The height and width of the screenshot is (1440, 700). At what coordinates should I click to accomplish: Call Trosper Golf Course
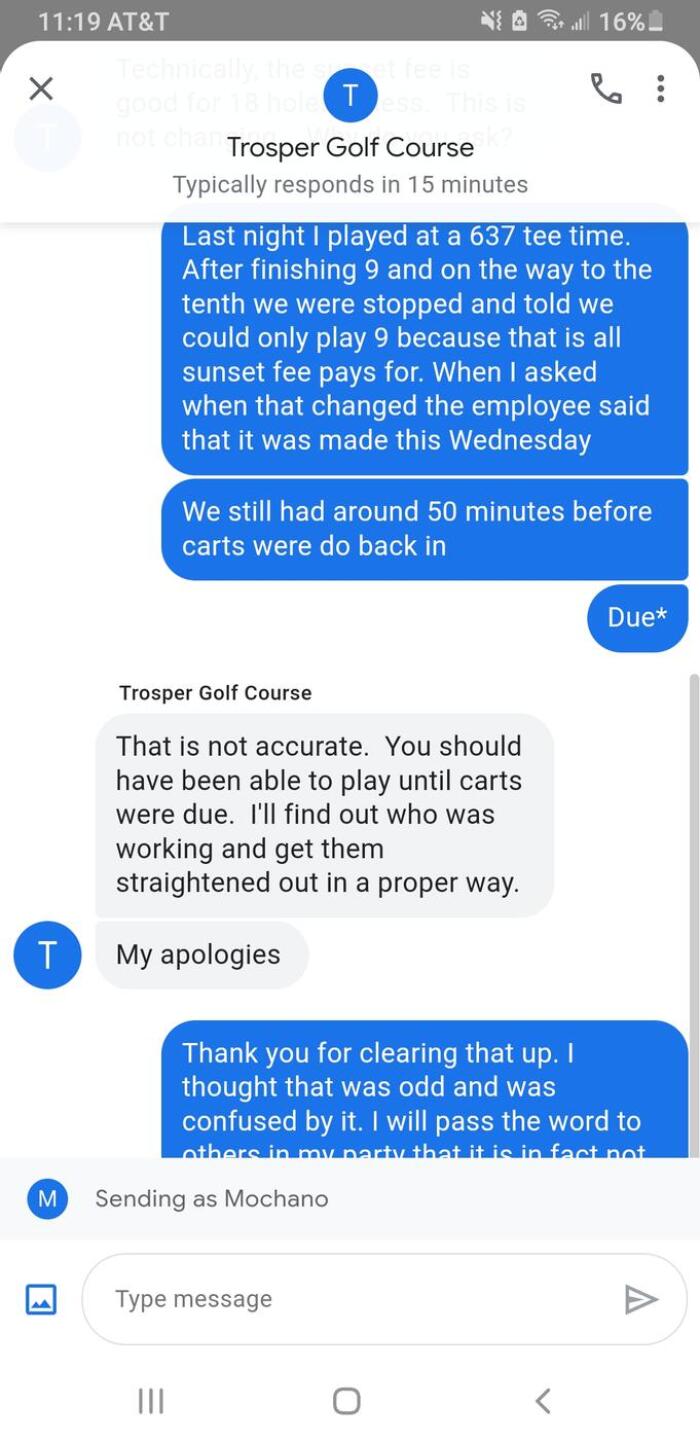(606, 89)
